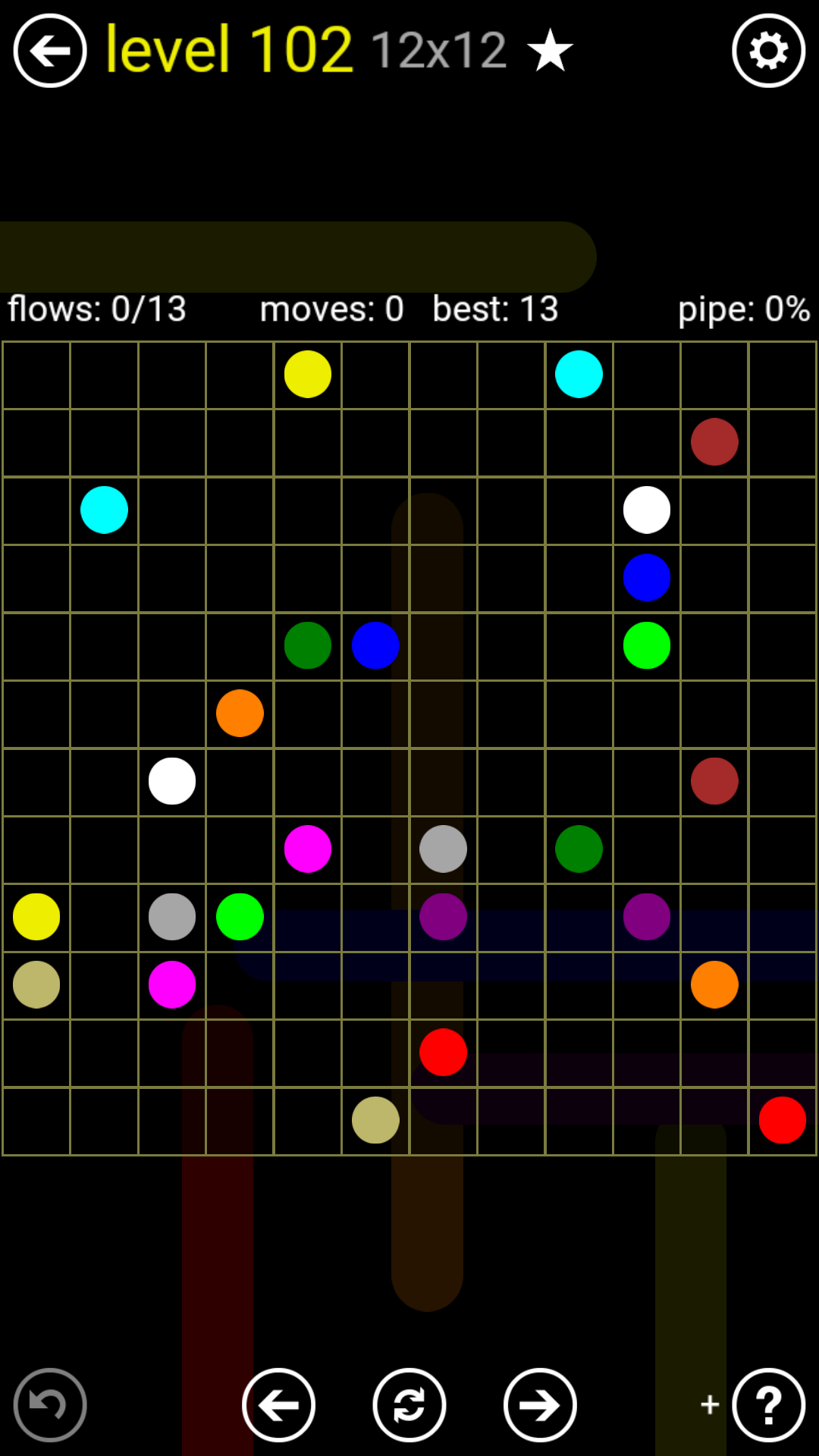Tap the plus sign to add hints
The image size is (819, 1456).
pyautogui.click(x=710, y=1404)
